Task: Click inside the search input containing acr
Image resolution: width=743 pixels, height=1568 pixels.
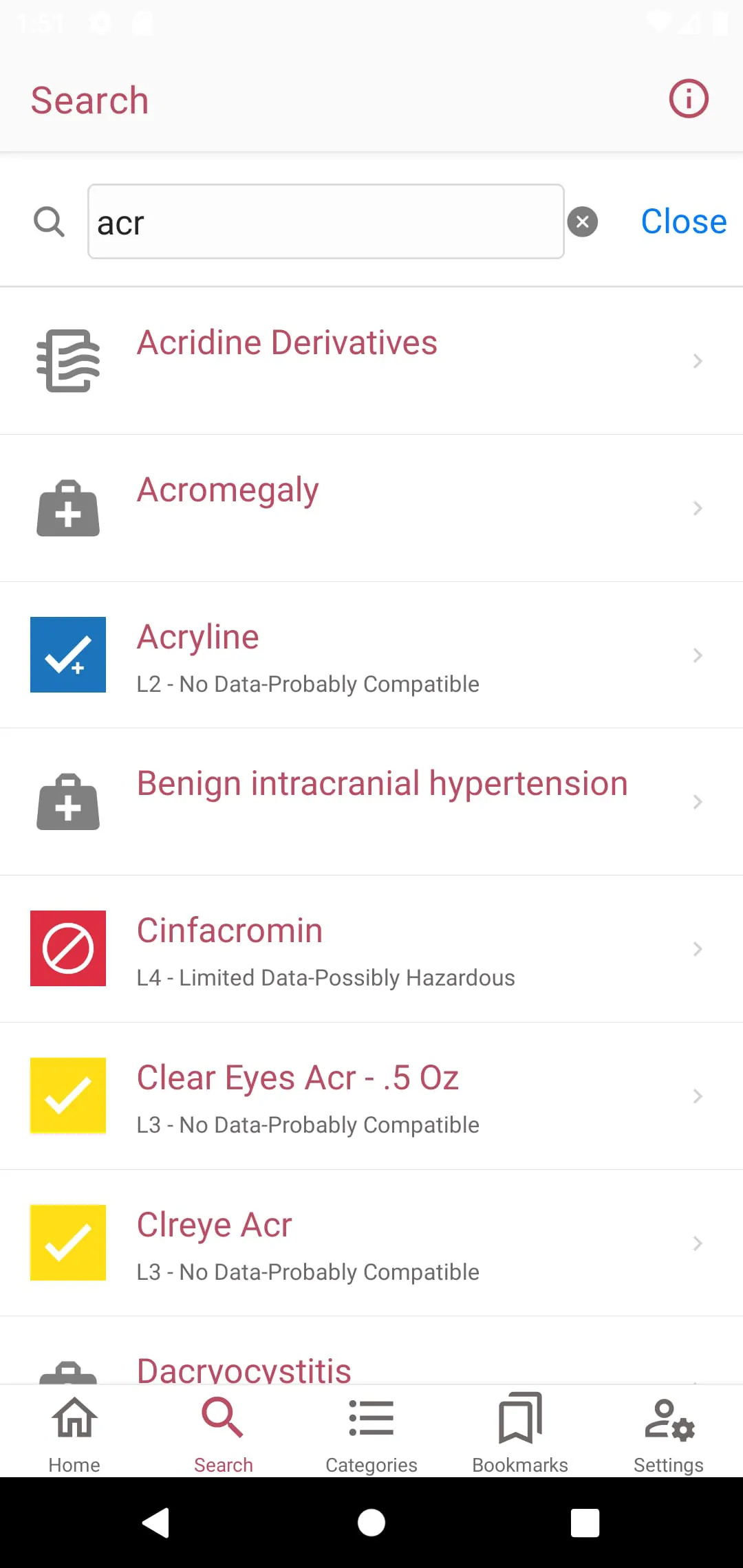Action: 325,221
